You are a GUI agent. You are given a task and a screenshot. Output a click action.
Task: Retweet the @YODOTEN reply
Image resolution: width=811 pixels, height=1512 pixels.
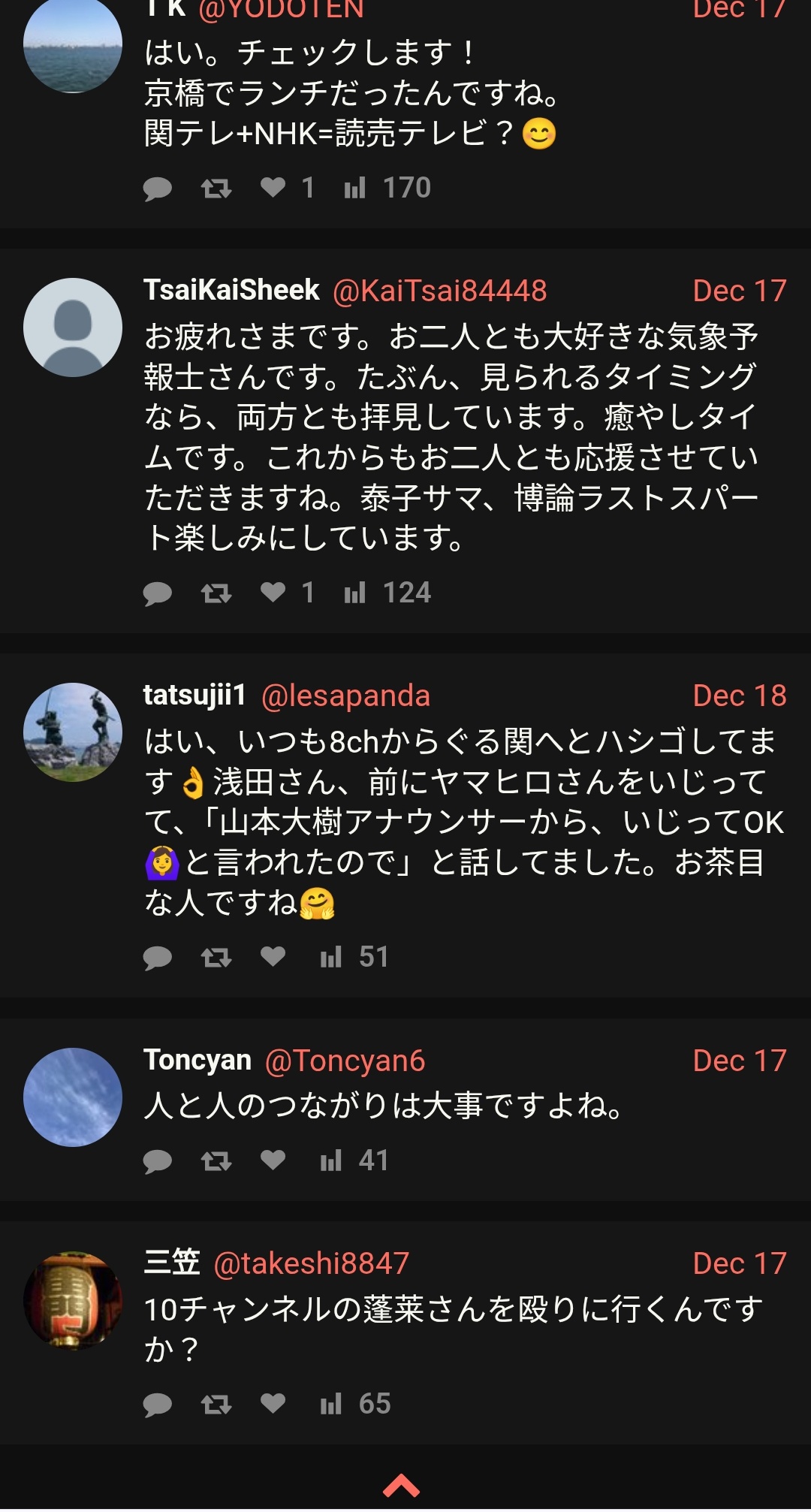click(216, 188)
